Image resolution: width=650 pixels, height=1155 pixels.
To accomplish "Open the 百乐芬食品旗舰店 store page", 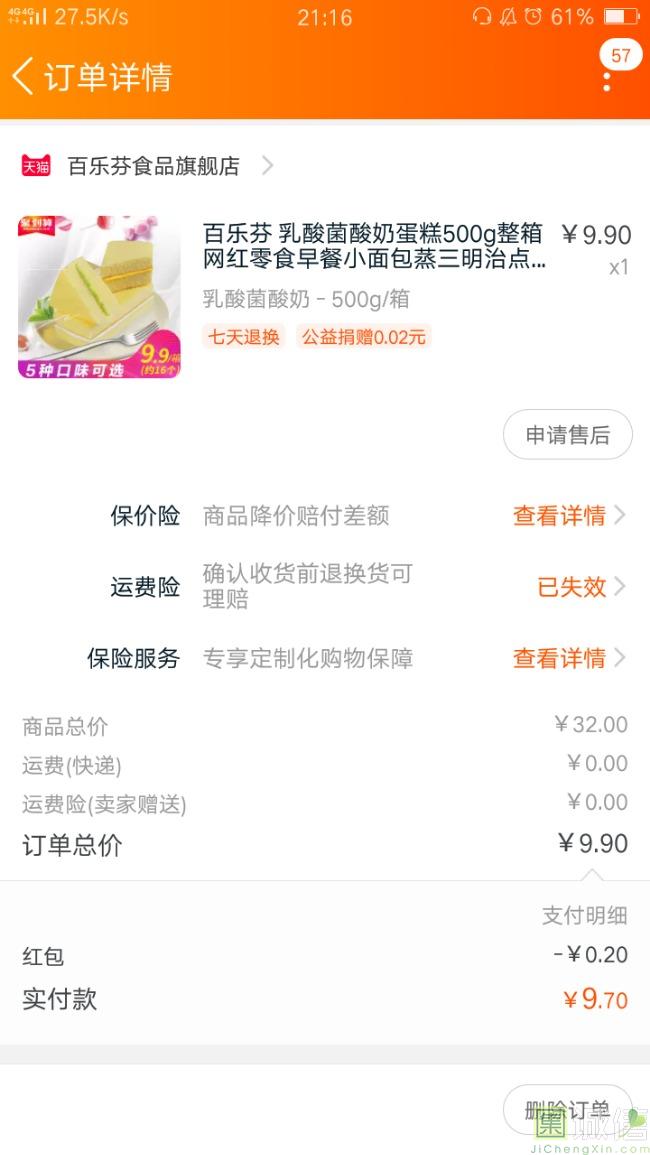I will click(x=153, y=166).
